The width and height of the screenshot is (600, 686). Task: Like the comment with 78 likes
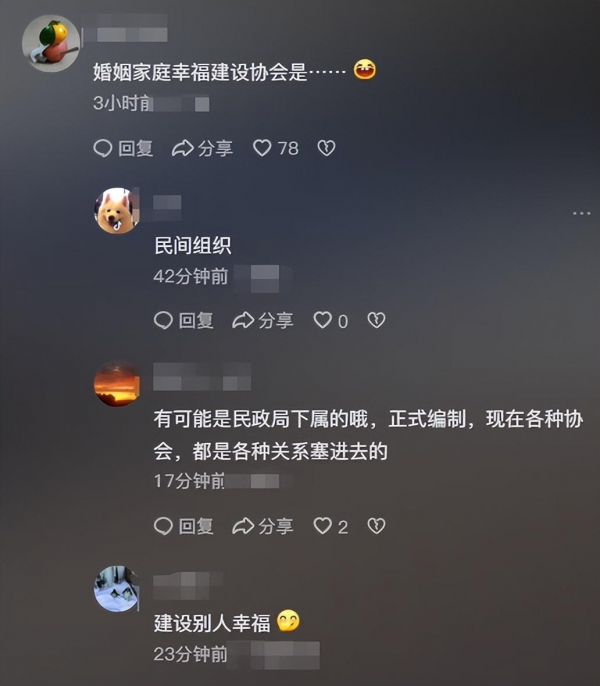tap(263, 148)
